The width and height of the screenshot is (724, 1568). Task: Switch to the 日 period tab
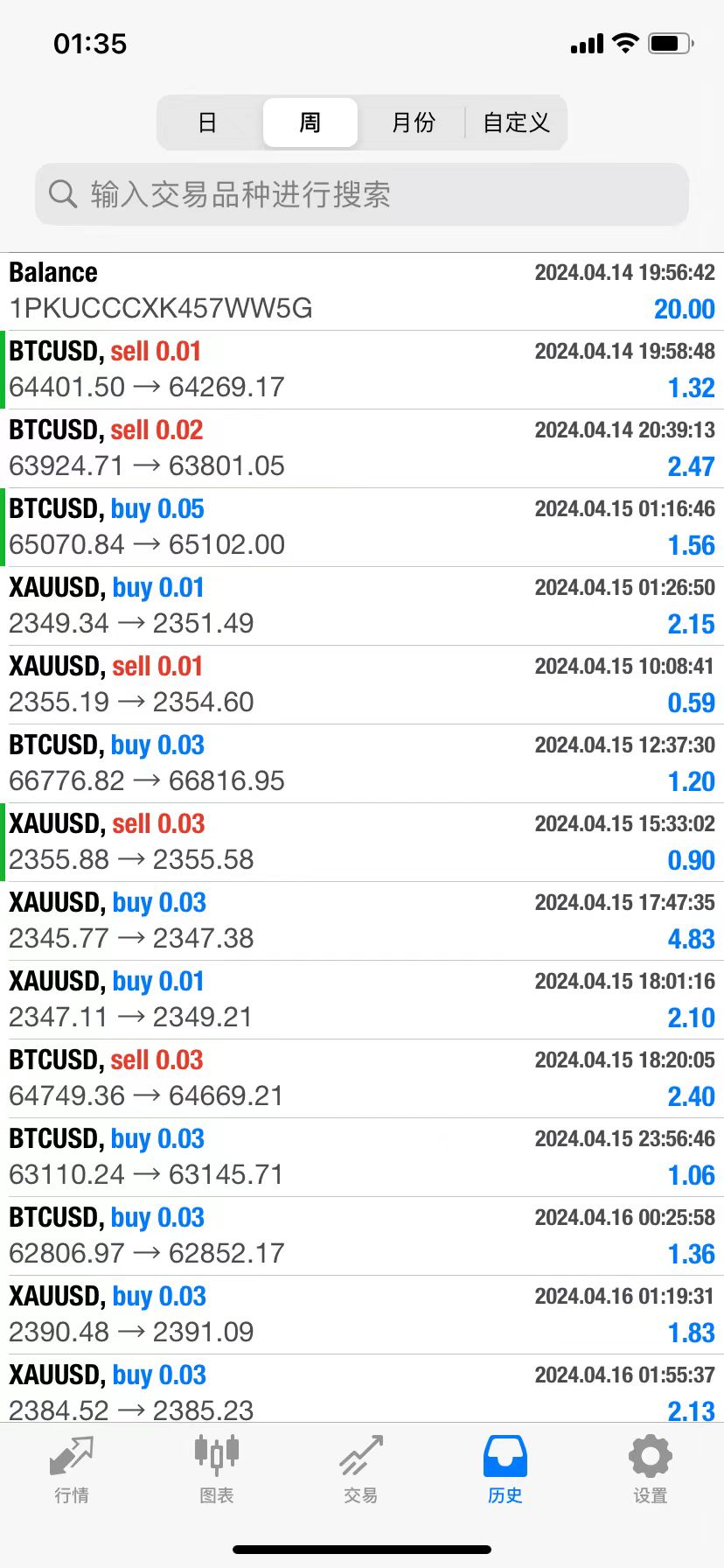pyautogui.click(x=207, y=122)
